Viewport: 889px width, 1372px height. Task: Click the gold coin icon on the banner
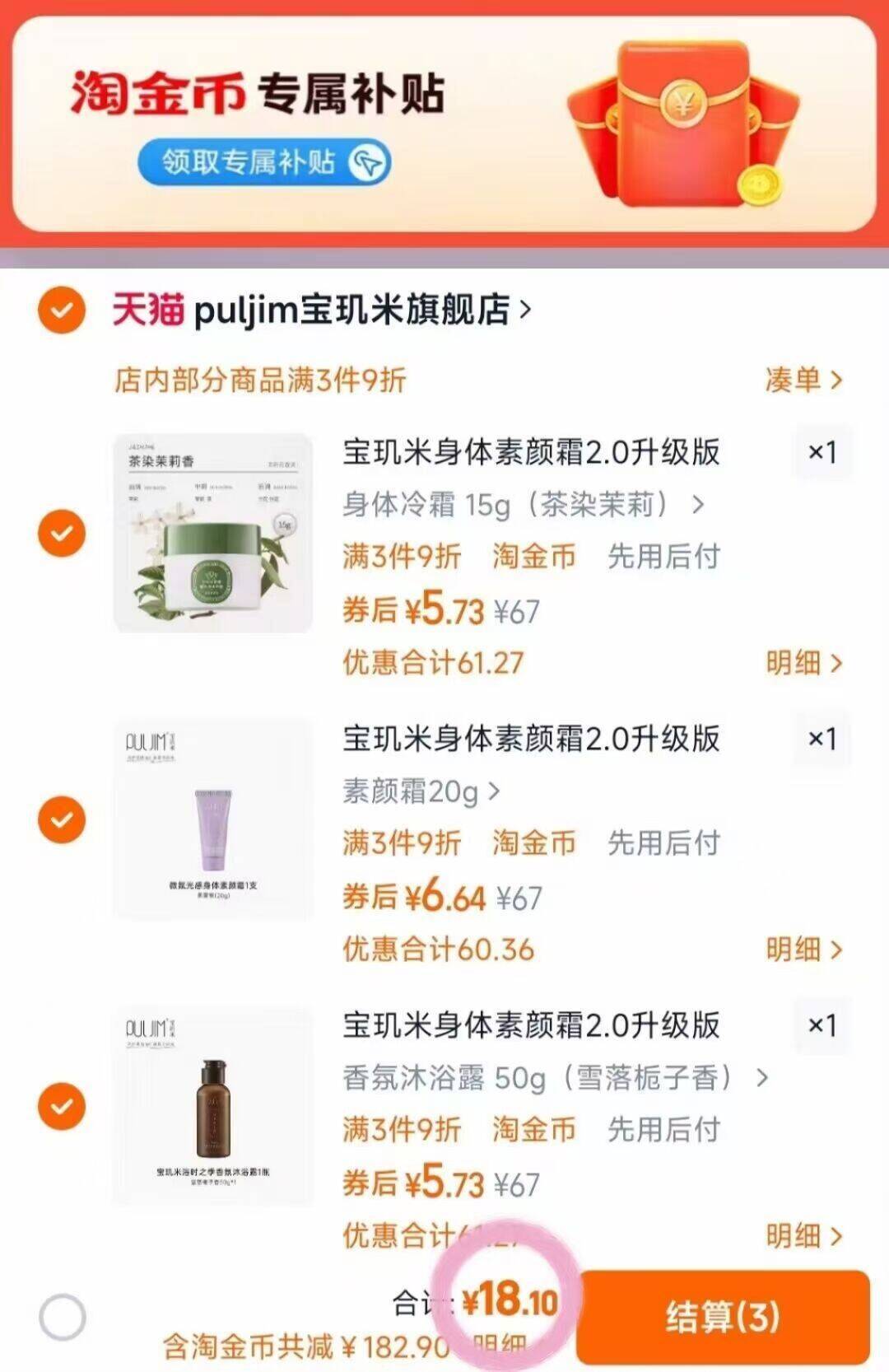click(761, 188)
